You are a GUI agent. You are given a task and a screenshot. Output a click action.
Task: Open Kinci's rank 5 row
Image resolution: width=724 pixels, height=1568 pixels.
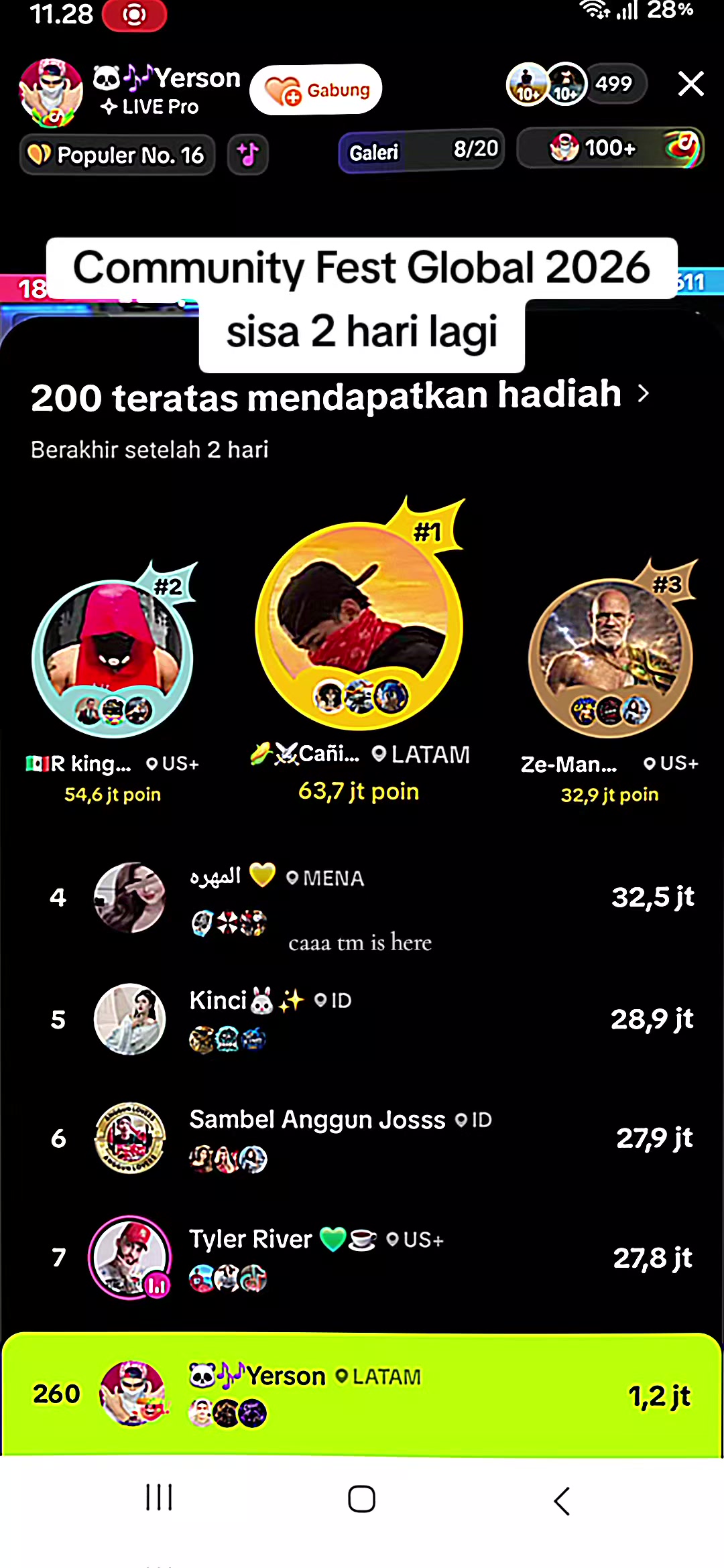pos(362,1019)
